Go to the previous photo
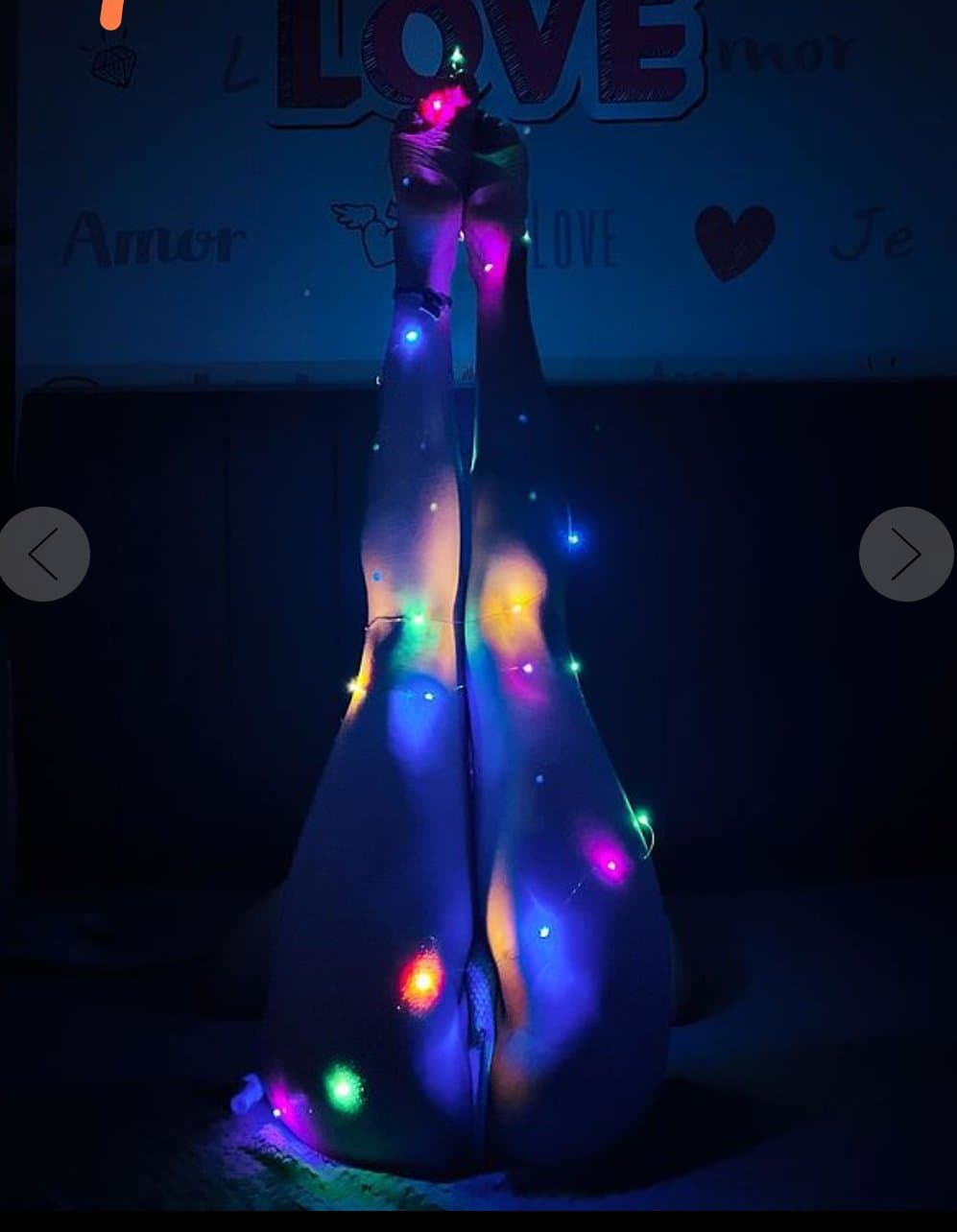957x1232 pixels. (x=44, y=554)
